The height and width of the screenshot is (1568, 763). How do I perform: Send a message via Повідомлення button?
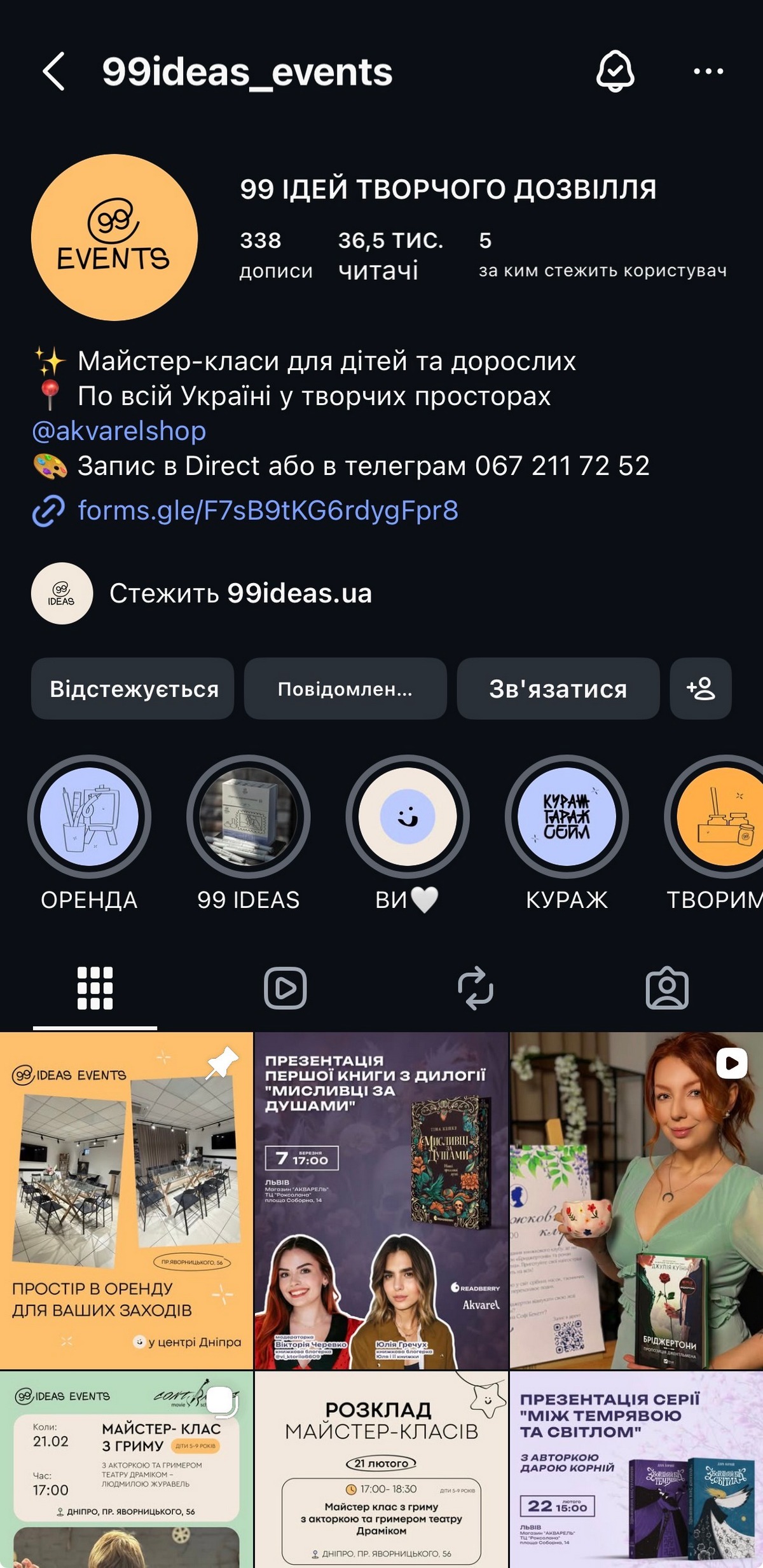click(345, 689)
